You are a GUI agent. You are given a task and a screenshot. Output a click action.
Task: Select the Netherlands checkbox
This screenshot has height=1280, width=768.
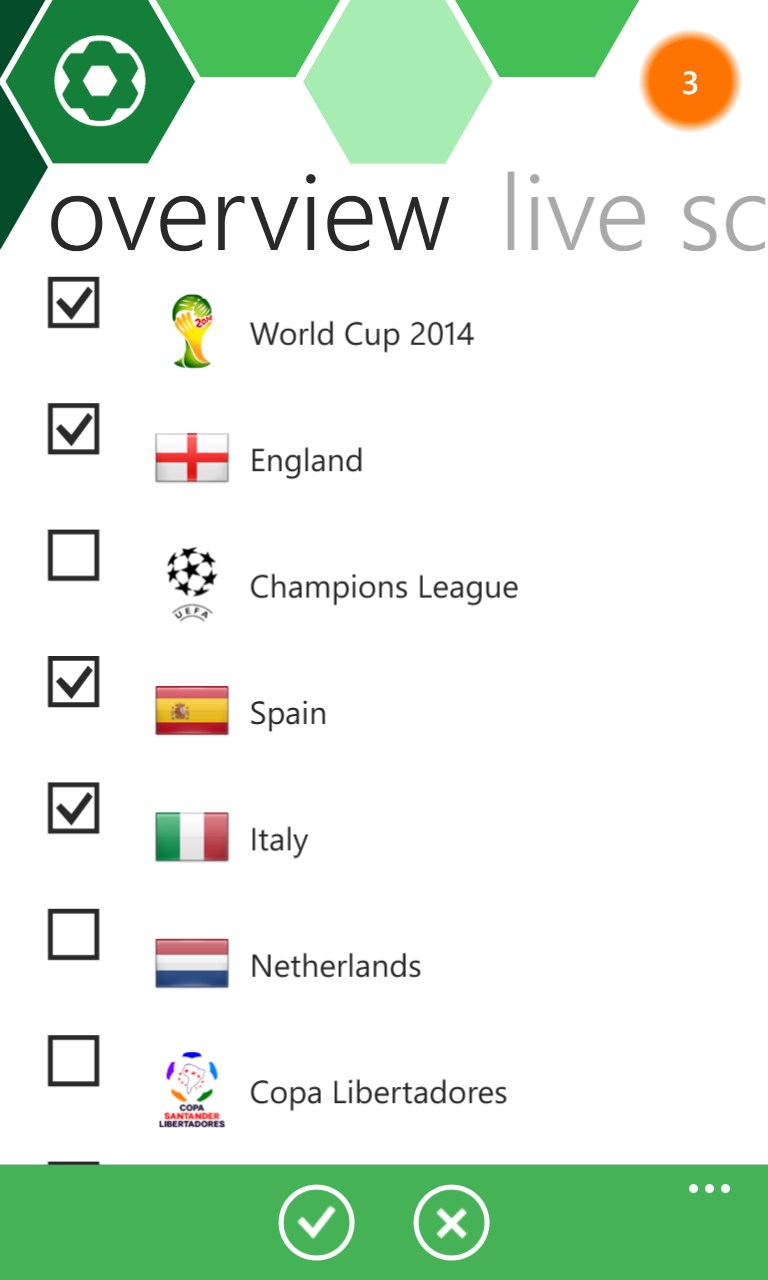click(74, 935)
